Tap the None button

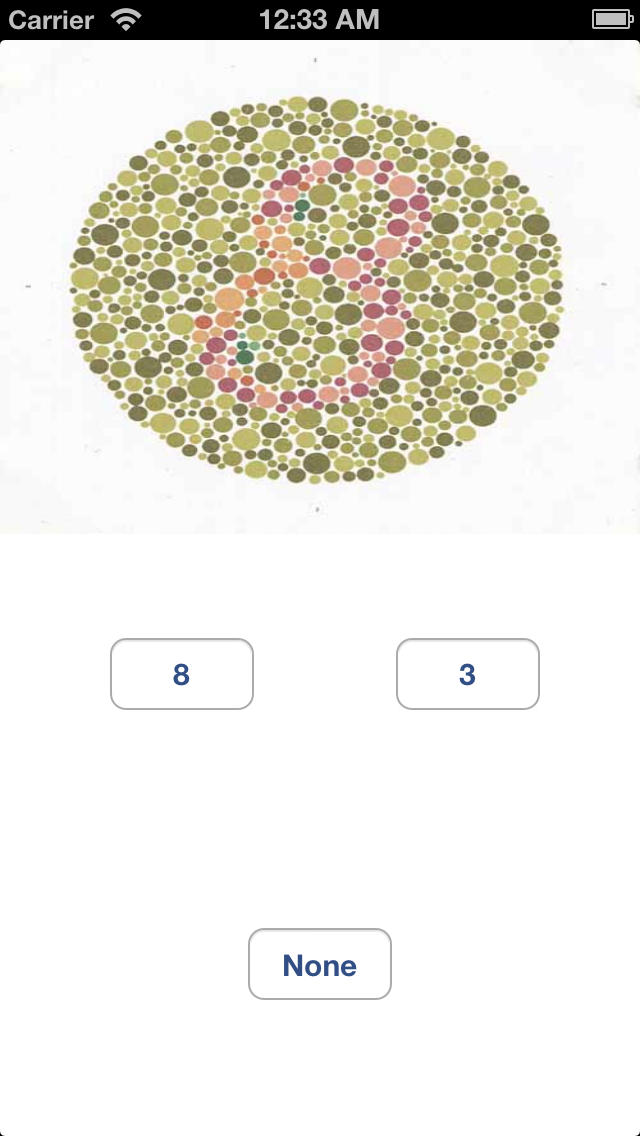pos(319,964)
